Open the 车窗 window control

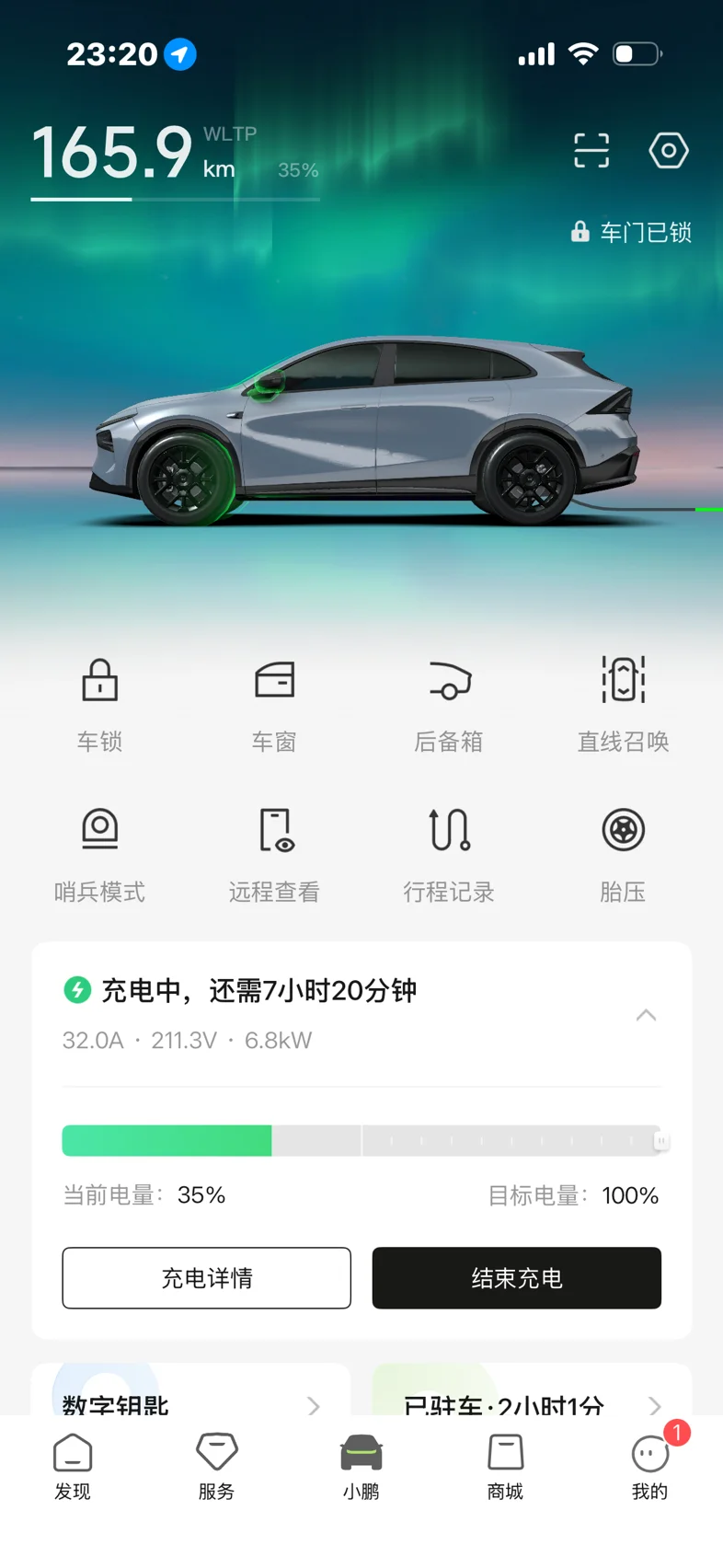coord(274,706)
